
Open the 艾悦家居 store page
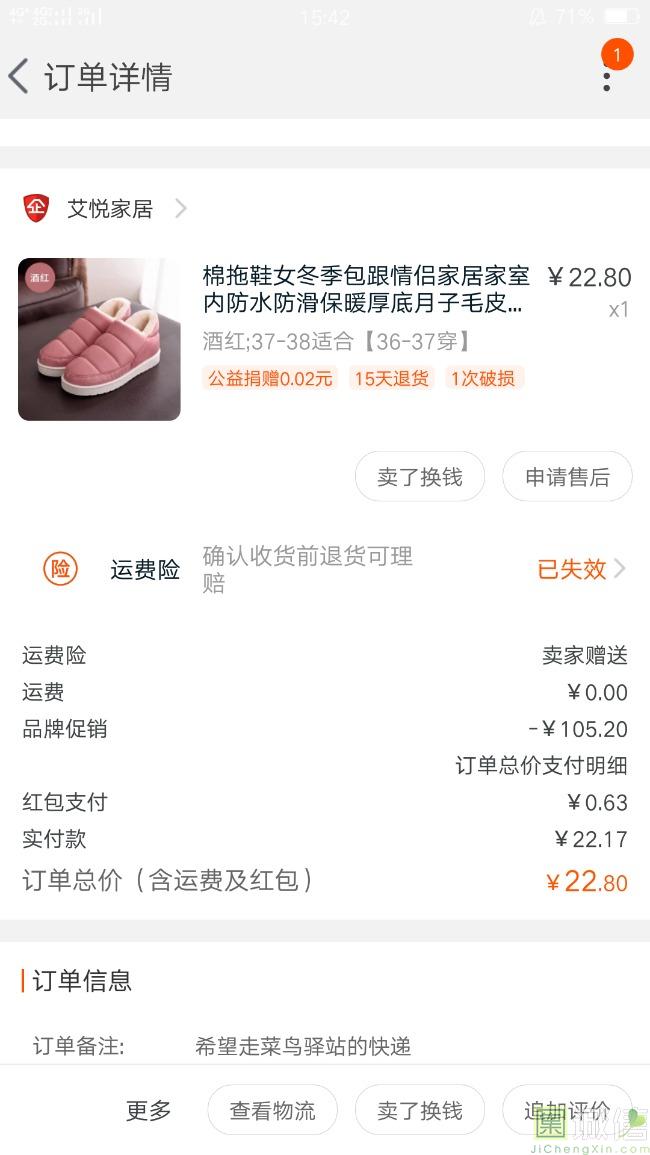[110, 208]
